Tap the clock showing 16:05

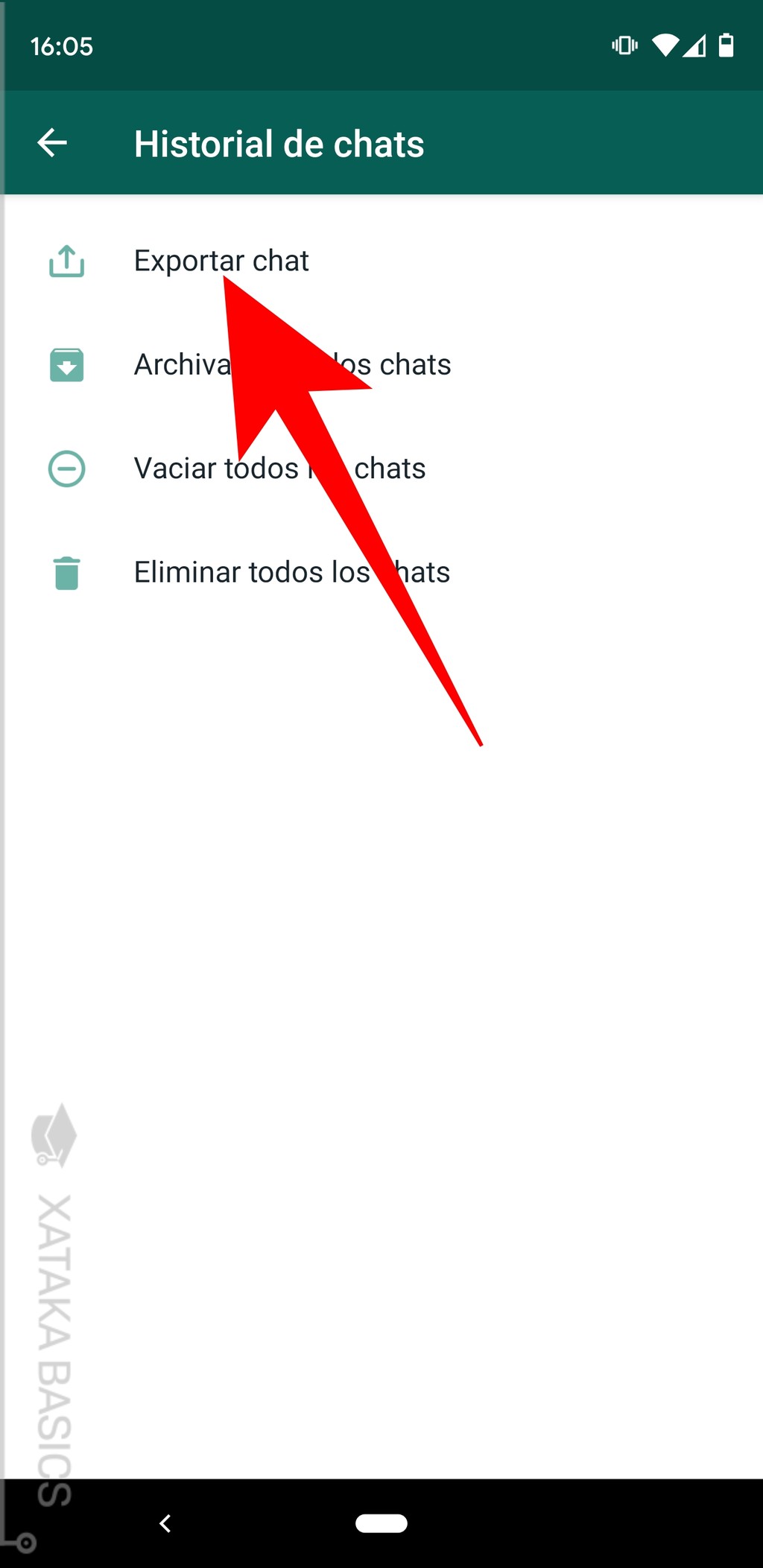point(62,47)
